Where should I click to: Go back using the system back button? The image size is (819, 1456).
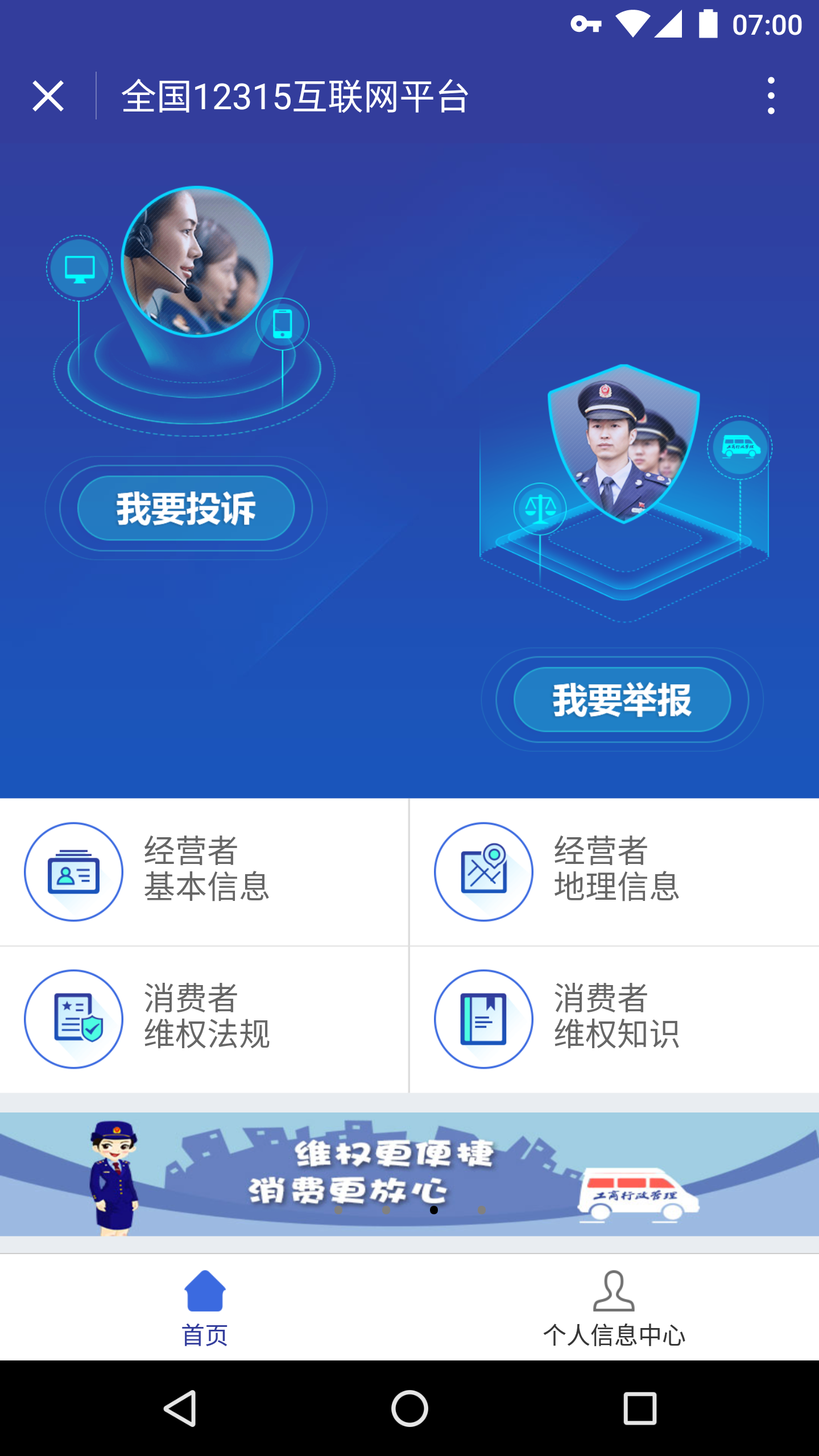click(181, 1408)
